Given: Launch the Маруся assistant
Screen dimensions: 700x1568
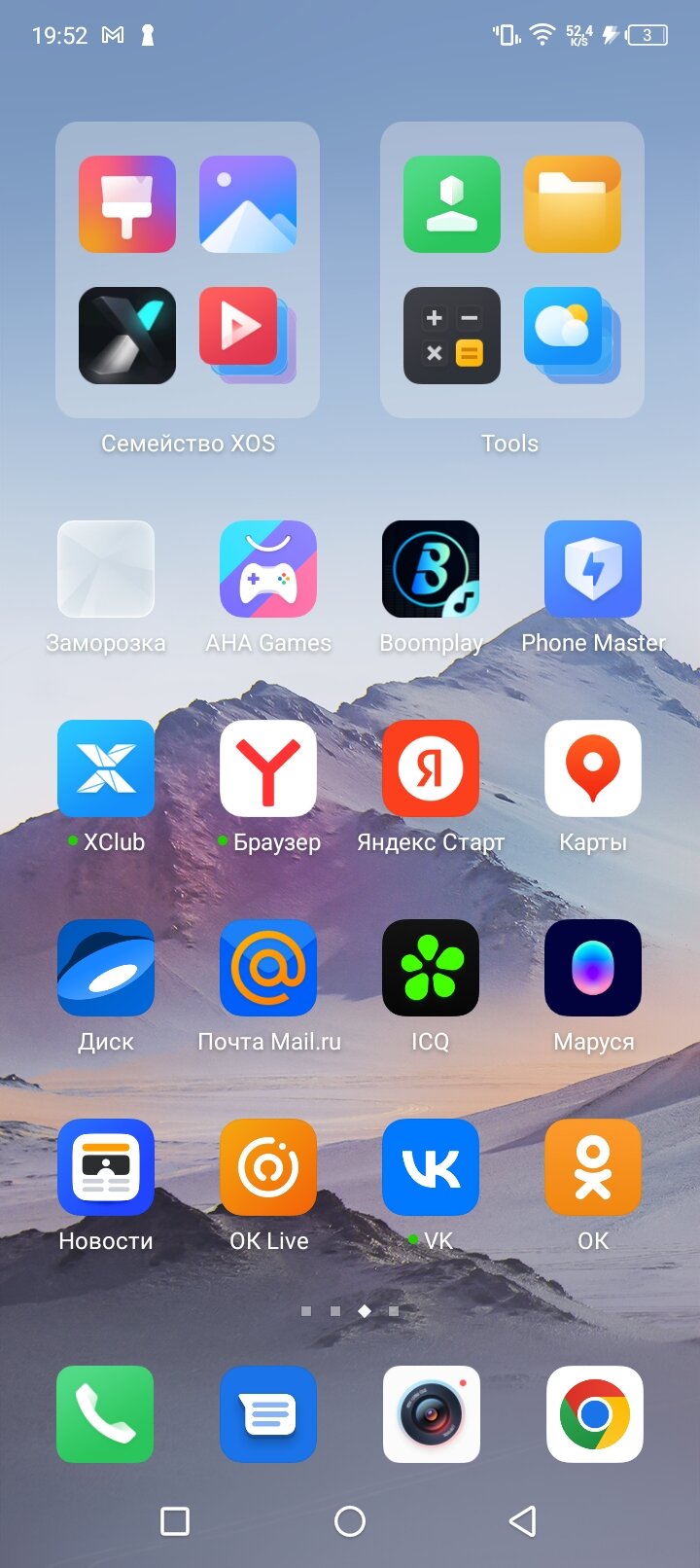Looking at the screenshot, I should click(593, 968).
